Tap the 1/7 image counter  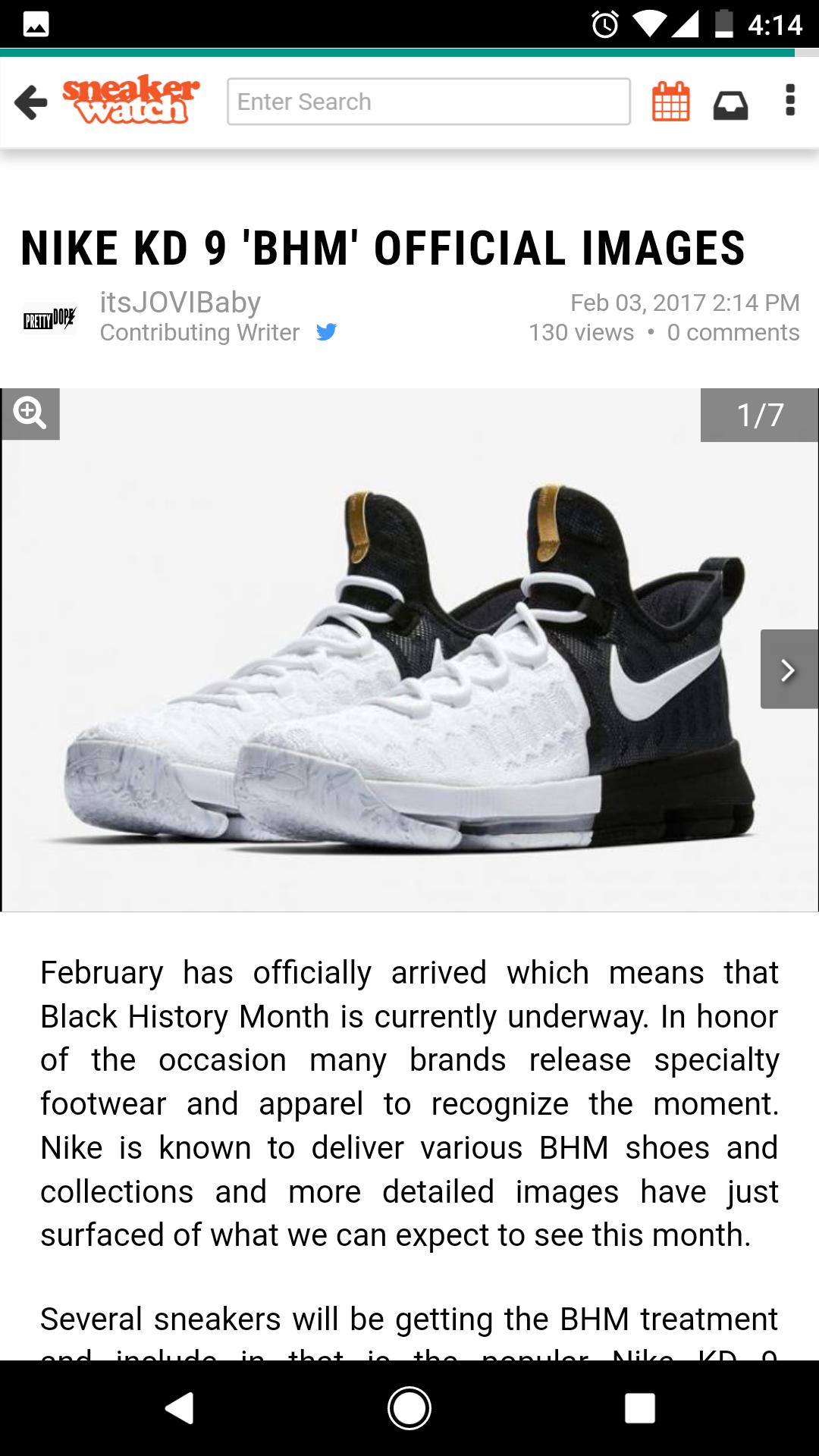pos(758,415)
